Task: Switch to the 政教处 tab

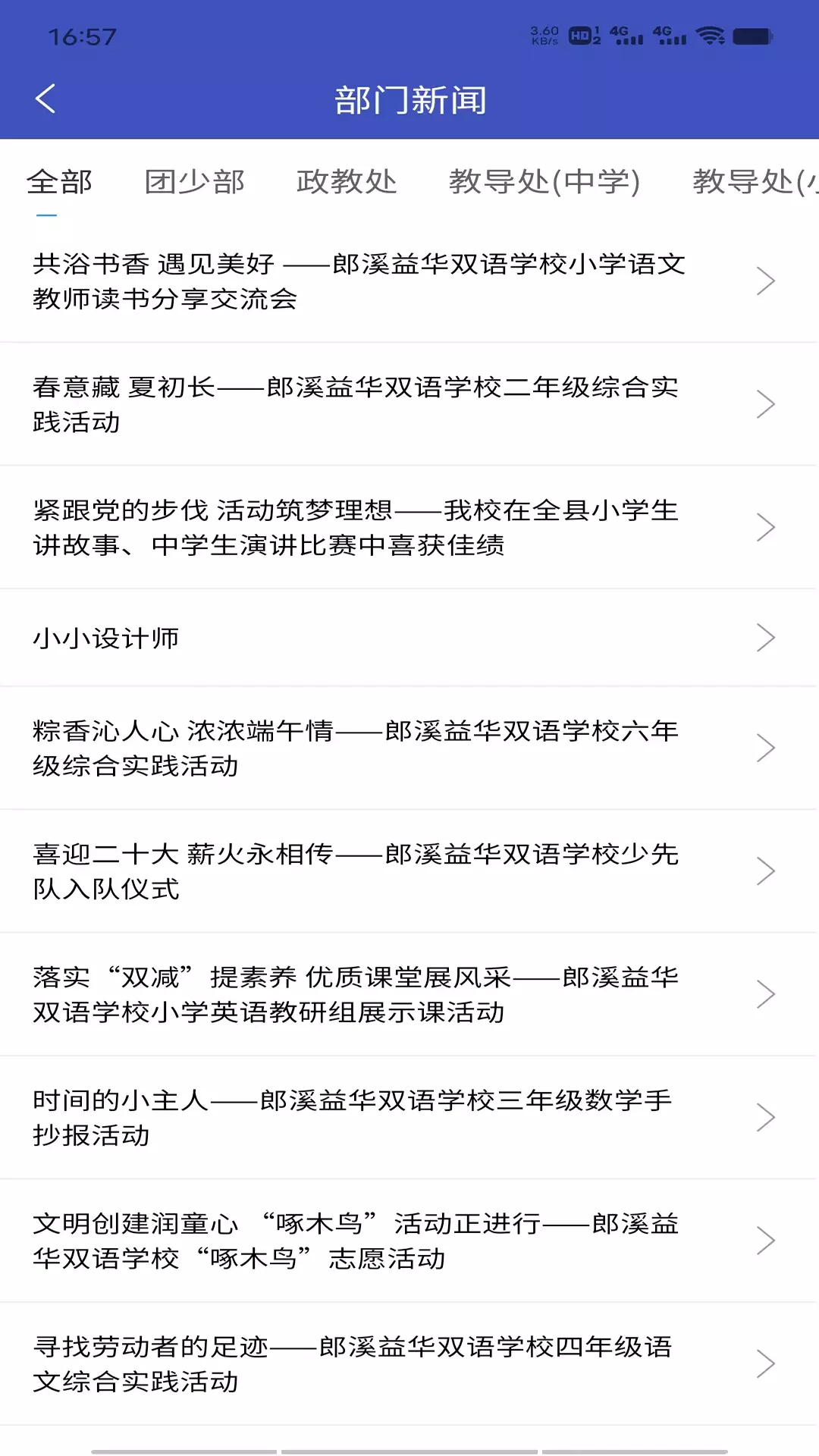Action: 347,182
